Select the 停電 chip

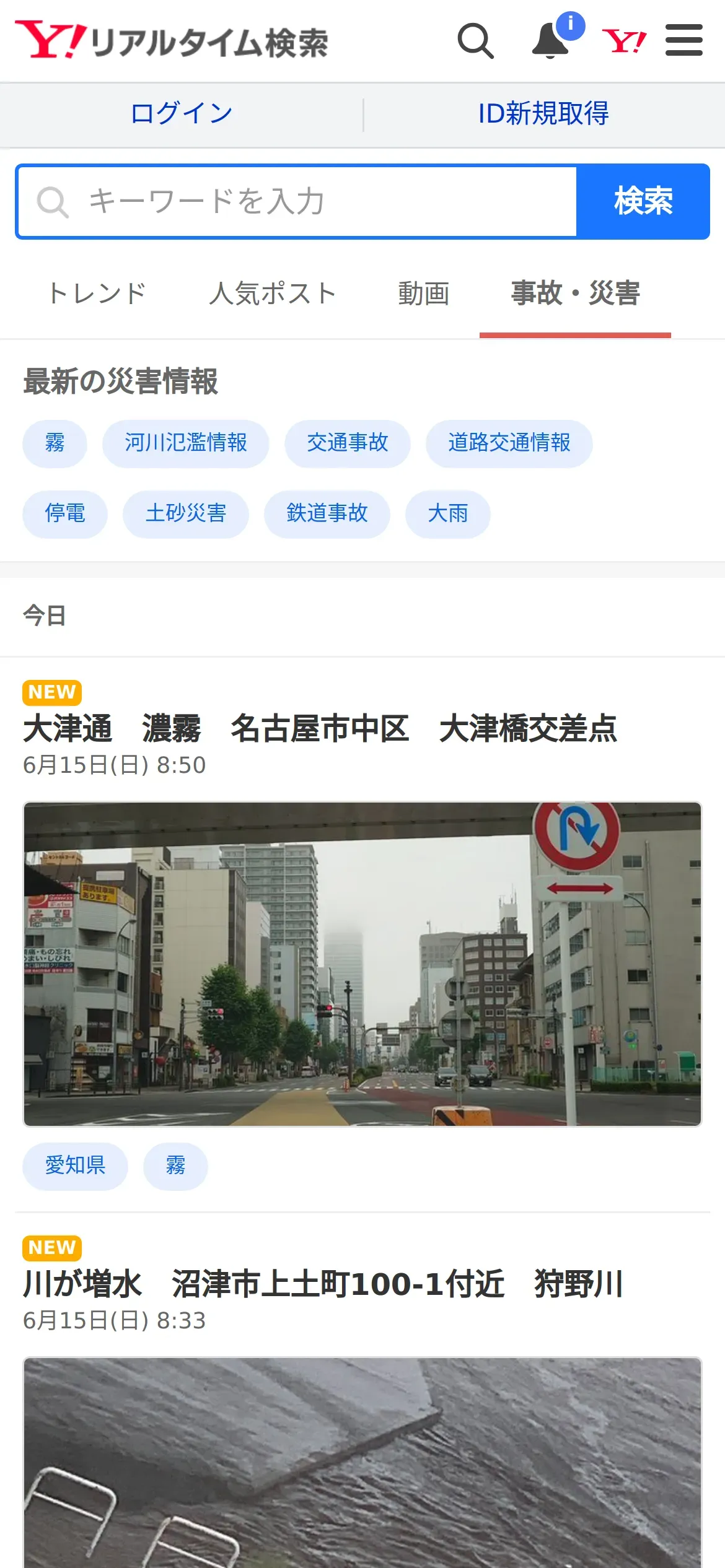(65, 514)
